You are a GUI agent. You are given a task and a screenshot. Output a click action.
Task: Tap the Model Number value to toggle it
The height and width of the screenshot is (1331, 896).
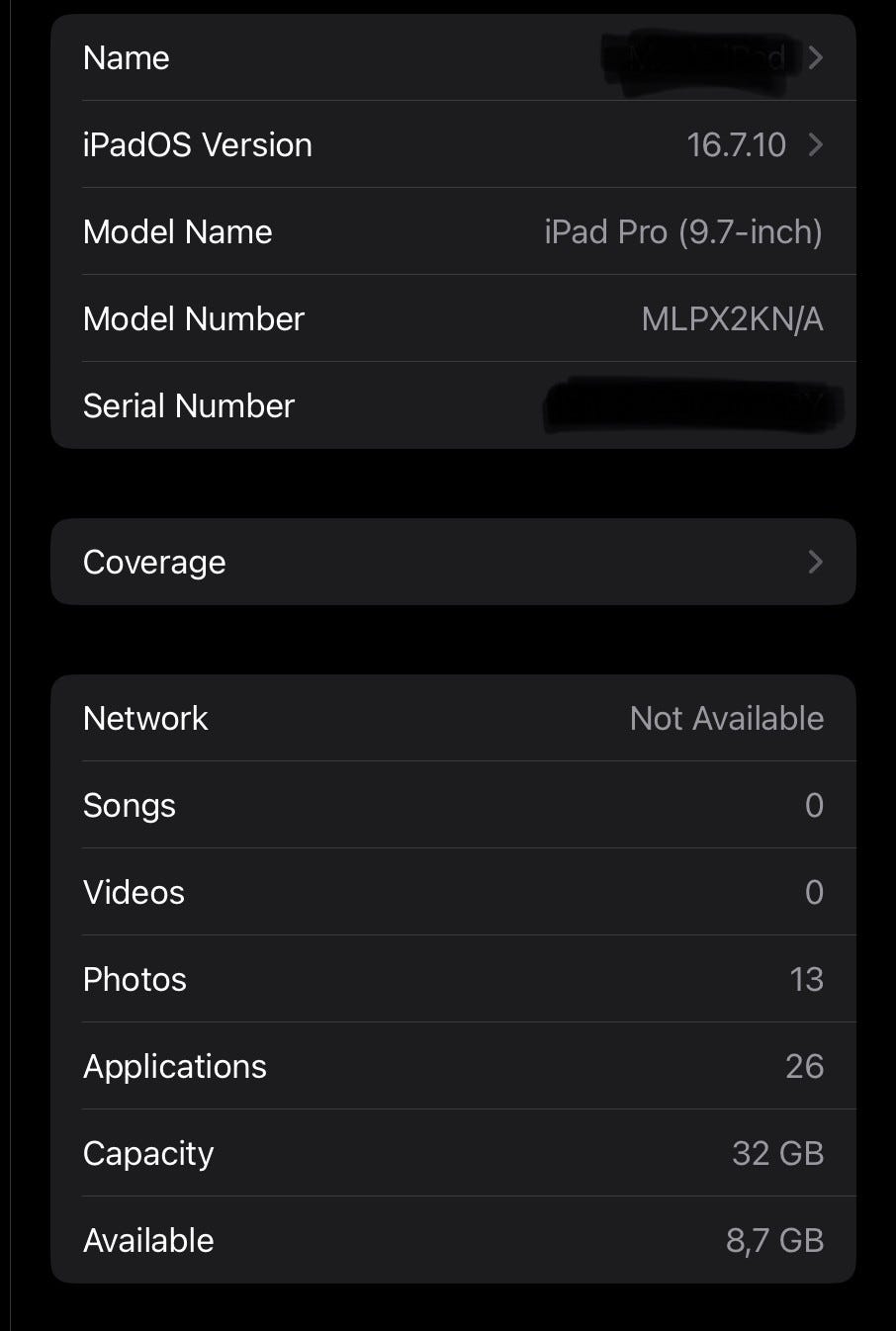732,319
